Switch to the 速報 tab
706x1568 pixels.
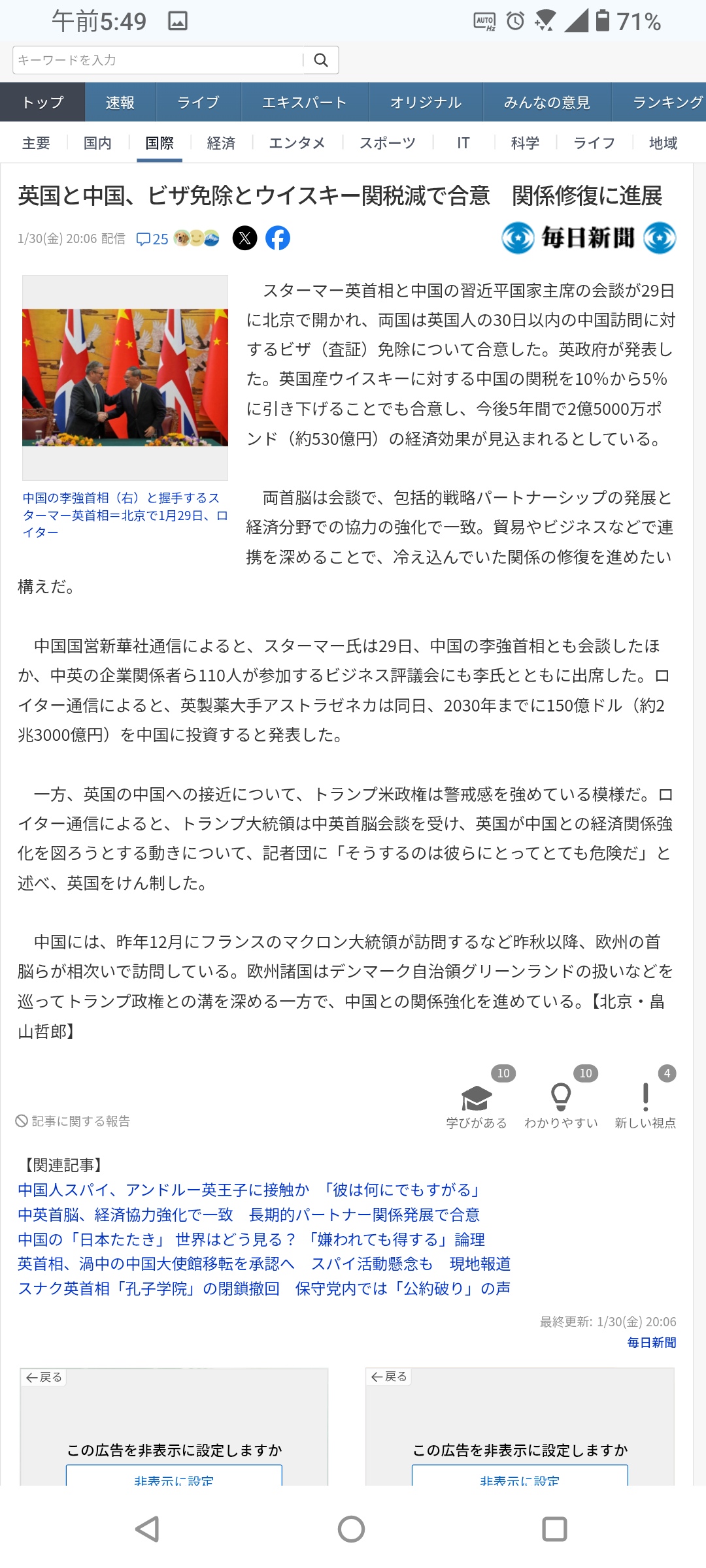click(120, 103)
